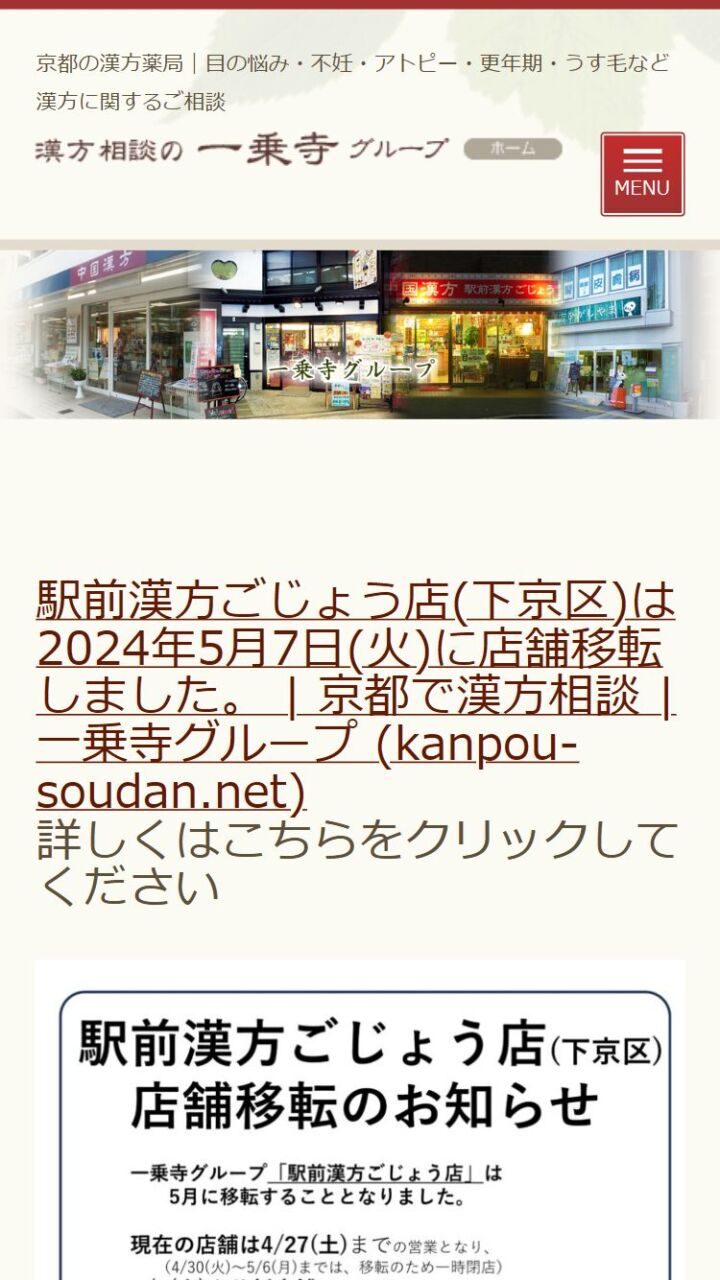Screen dimensions: 720x1280
Task: Tap the 一乗寺グループ site logo
Action: [x=240, y=150]
